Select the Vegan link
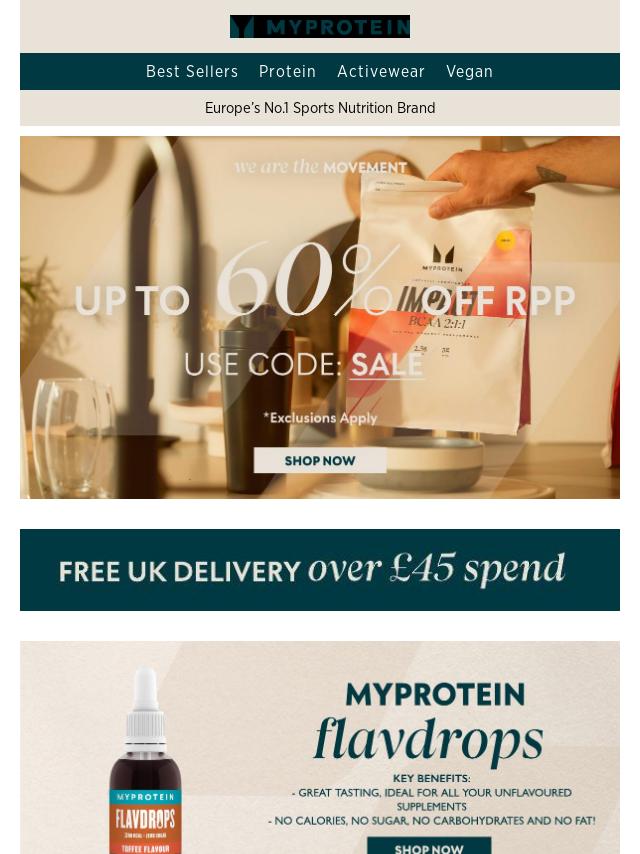The image size is (640, 854). (x=469, y=72)
